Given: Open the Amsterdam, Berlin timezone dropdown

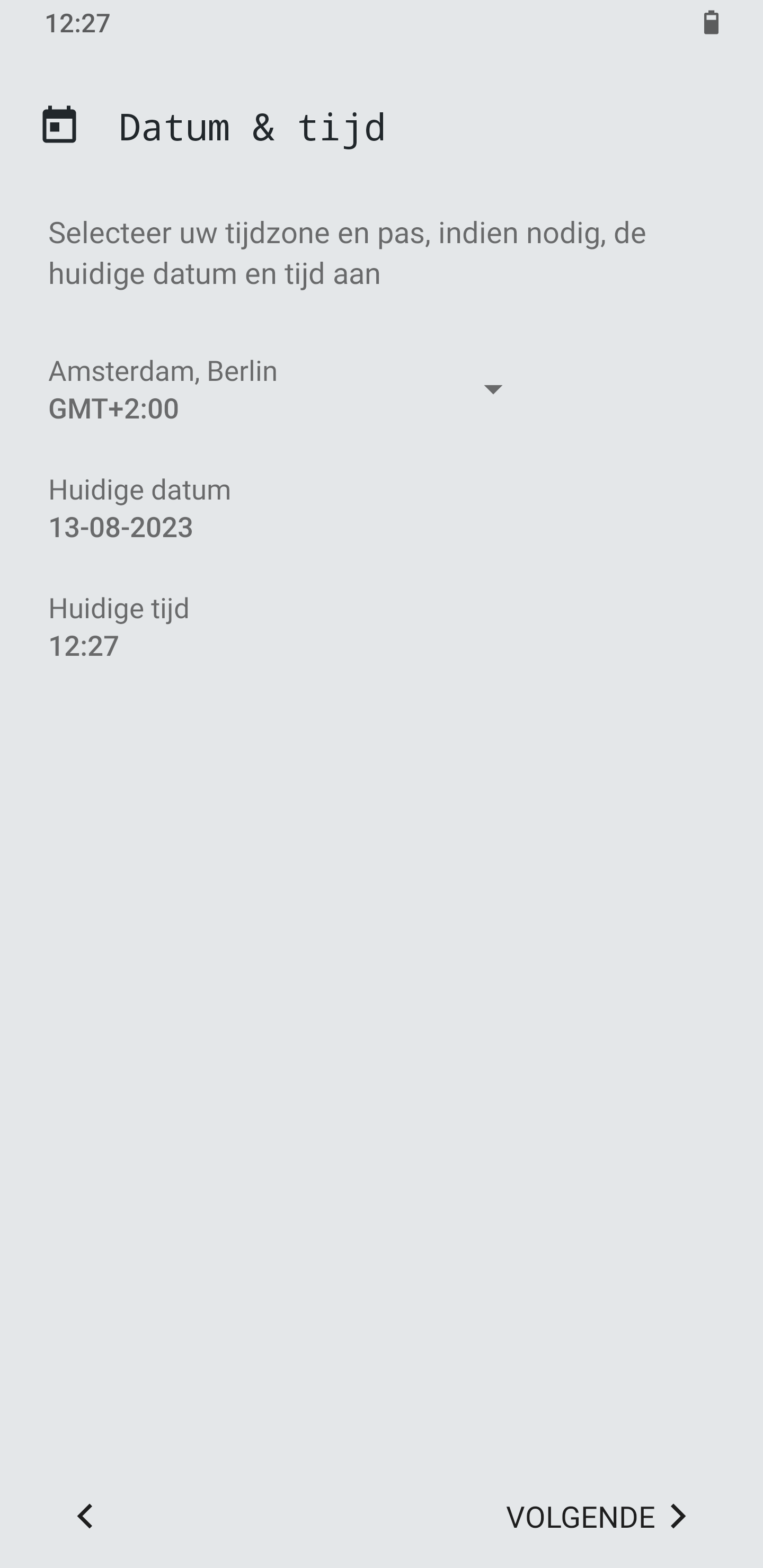Looking at the screenshot, I should tap(275, 389).
